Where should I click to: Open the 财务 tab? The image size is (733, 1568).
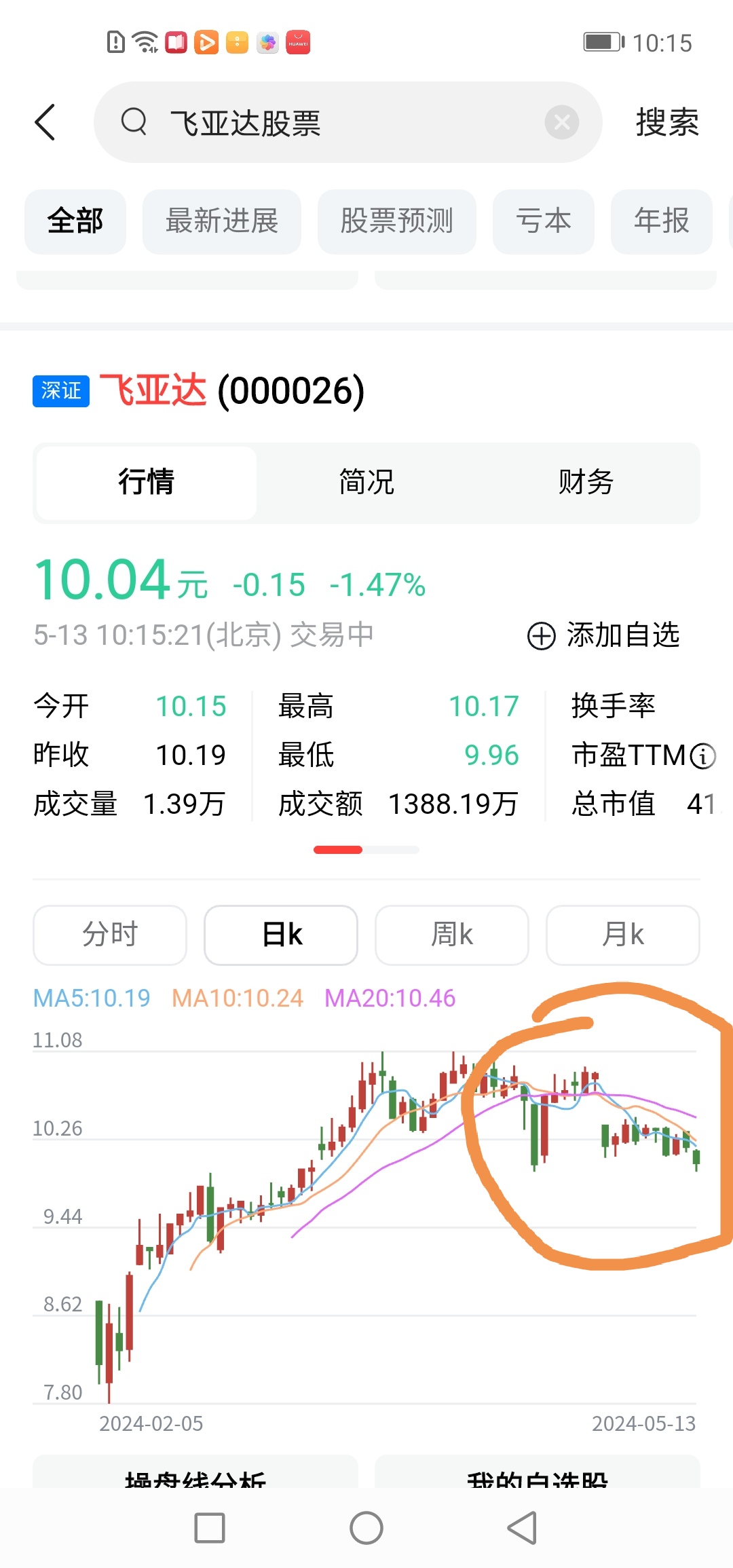586,483
